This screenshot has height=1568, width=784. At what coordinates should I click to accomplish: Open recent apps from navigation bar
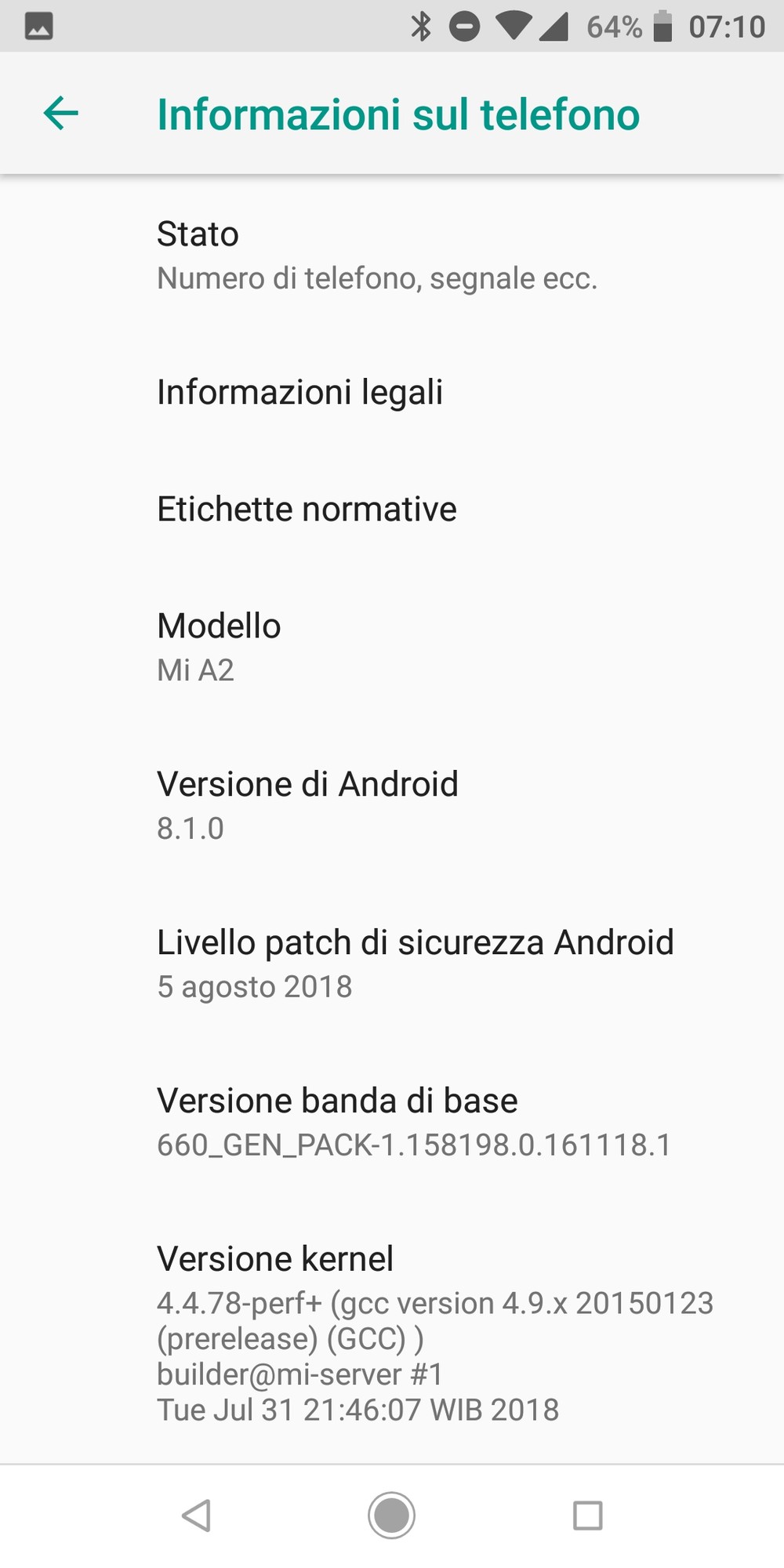click(x=588, y=1515)
